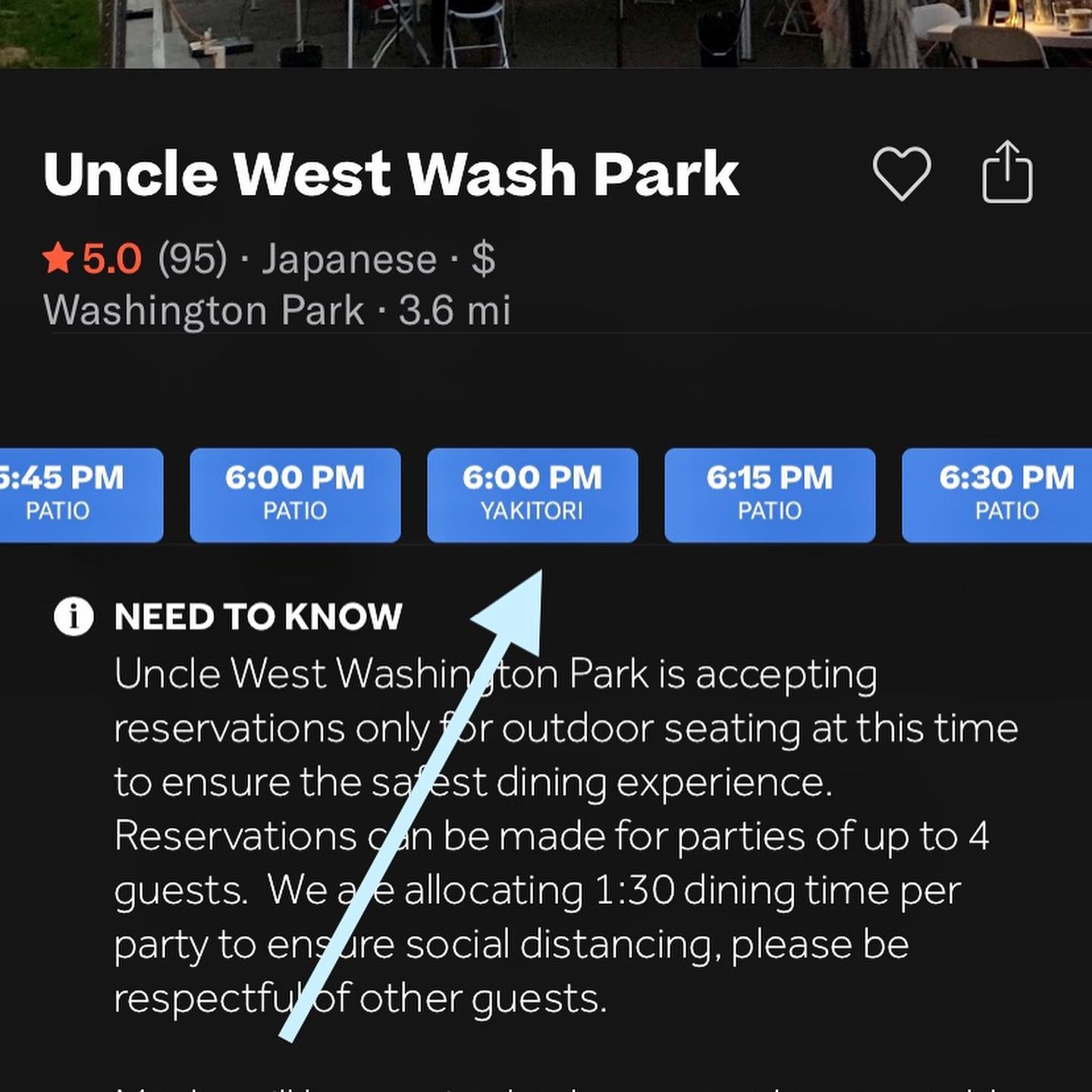Reserve the 6:15 PM Patio slot
Image resolution: width=1092 pixels, height=1092 pixels.
[770, 494]
